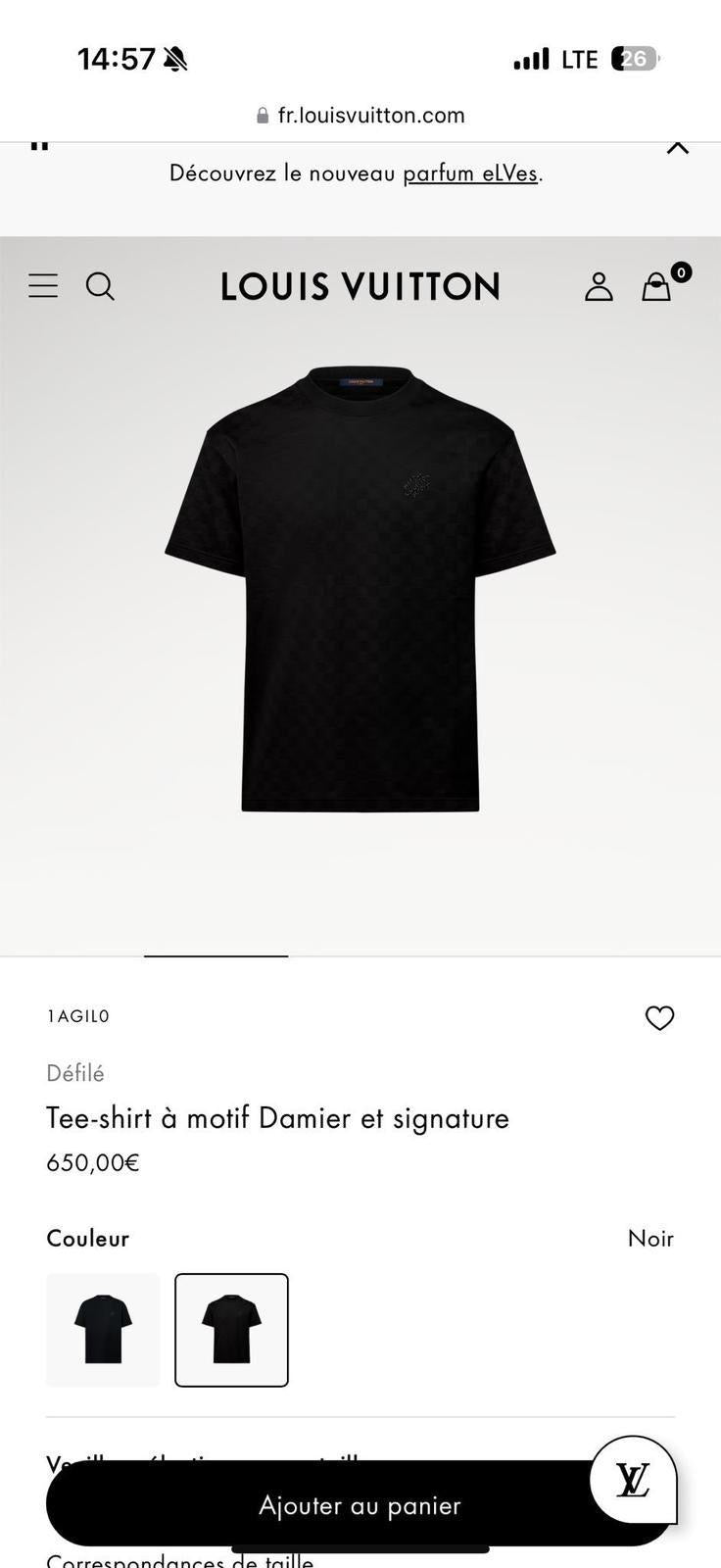The width and height of the screenshot is (721, 1568).
Task: Open the product image of the tee-shirt
Action: pos(360,589)
